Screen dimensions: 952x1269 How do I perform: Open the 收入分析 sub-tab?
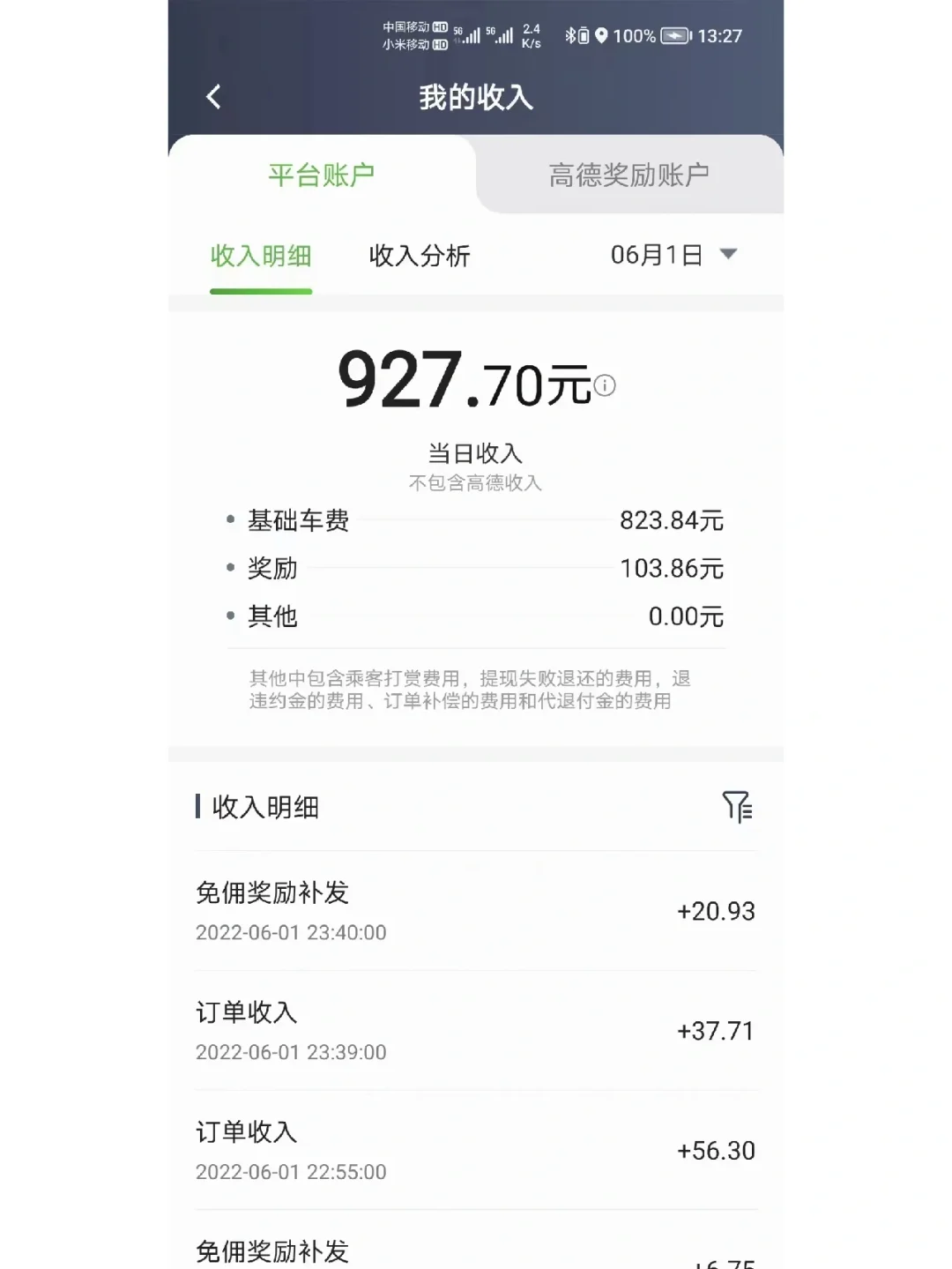(x=420, y=256)
